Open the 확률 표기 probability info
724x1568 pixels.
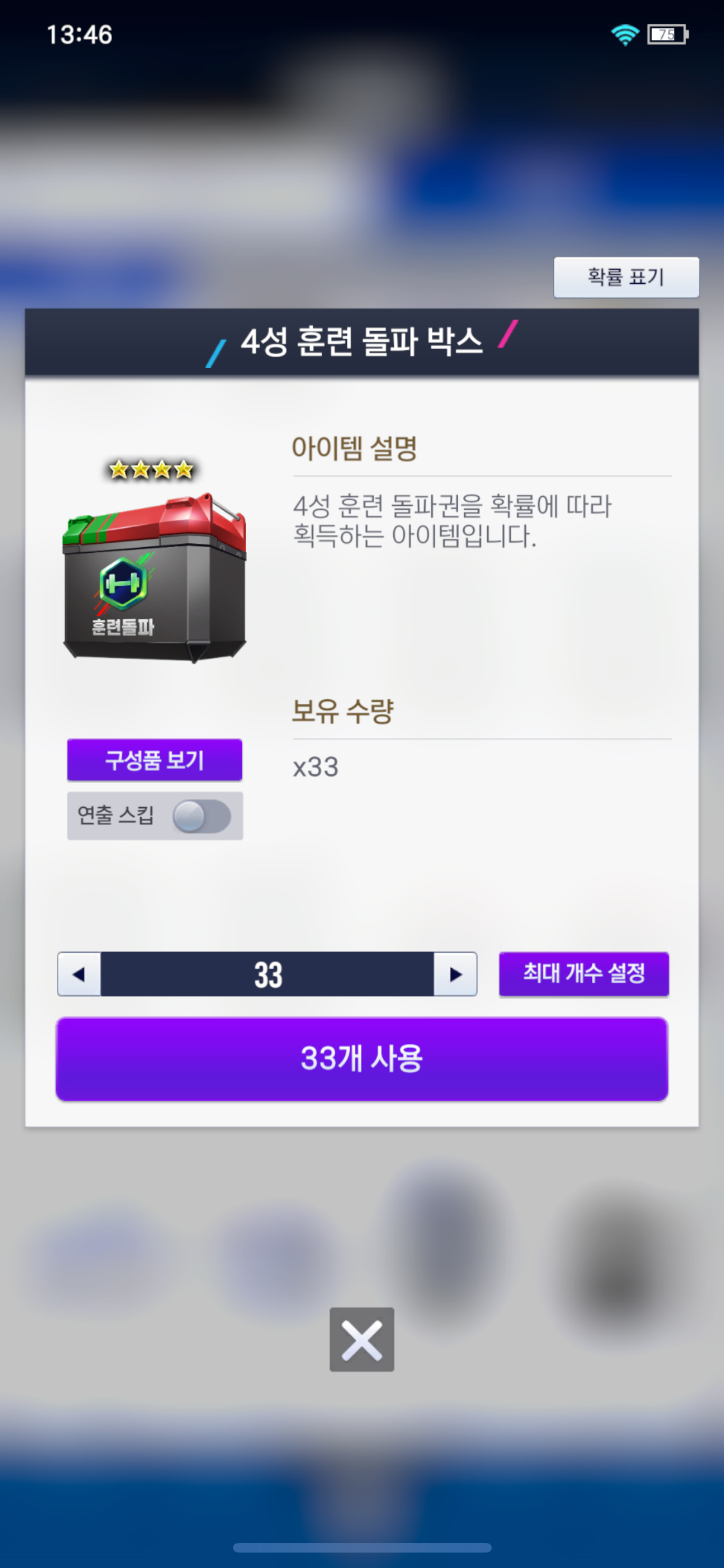click(x=626, y=277)
